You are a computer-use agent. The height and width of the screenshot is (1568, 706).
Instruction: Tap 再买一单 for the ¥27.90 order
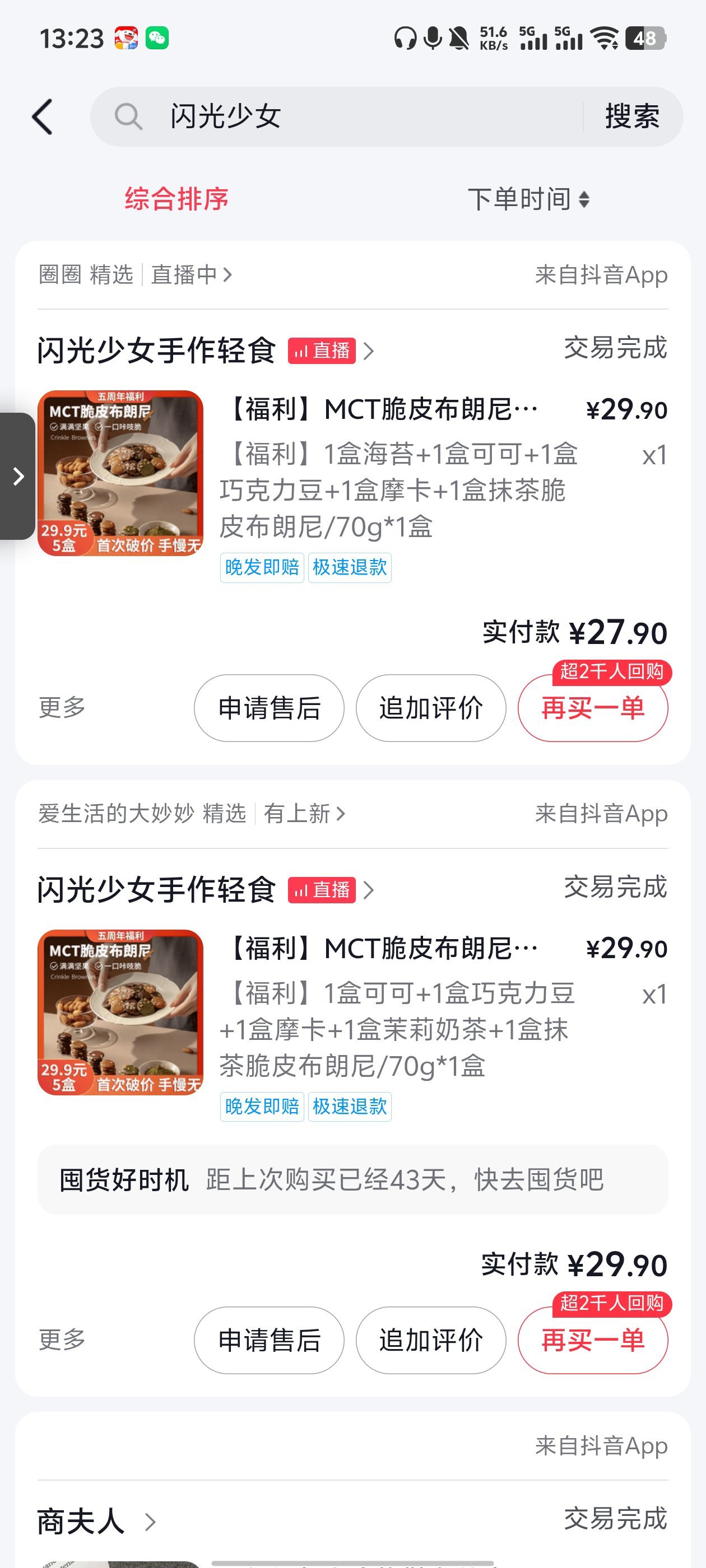593,708
